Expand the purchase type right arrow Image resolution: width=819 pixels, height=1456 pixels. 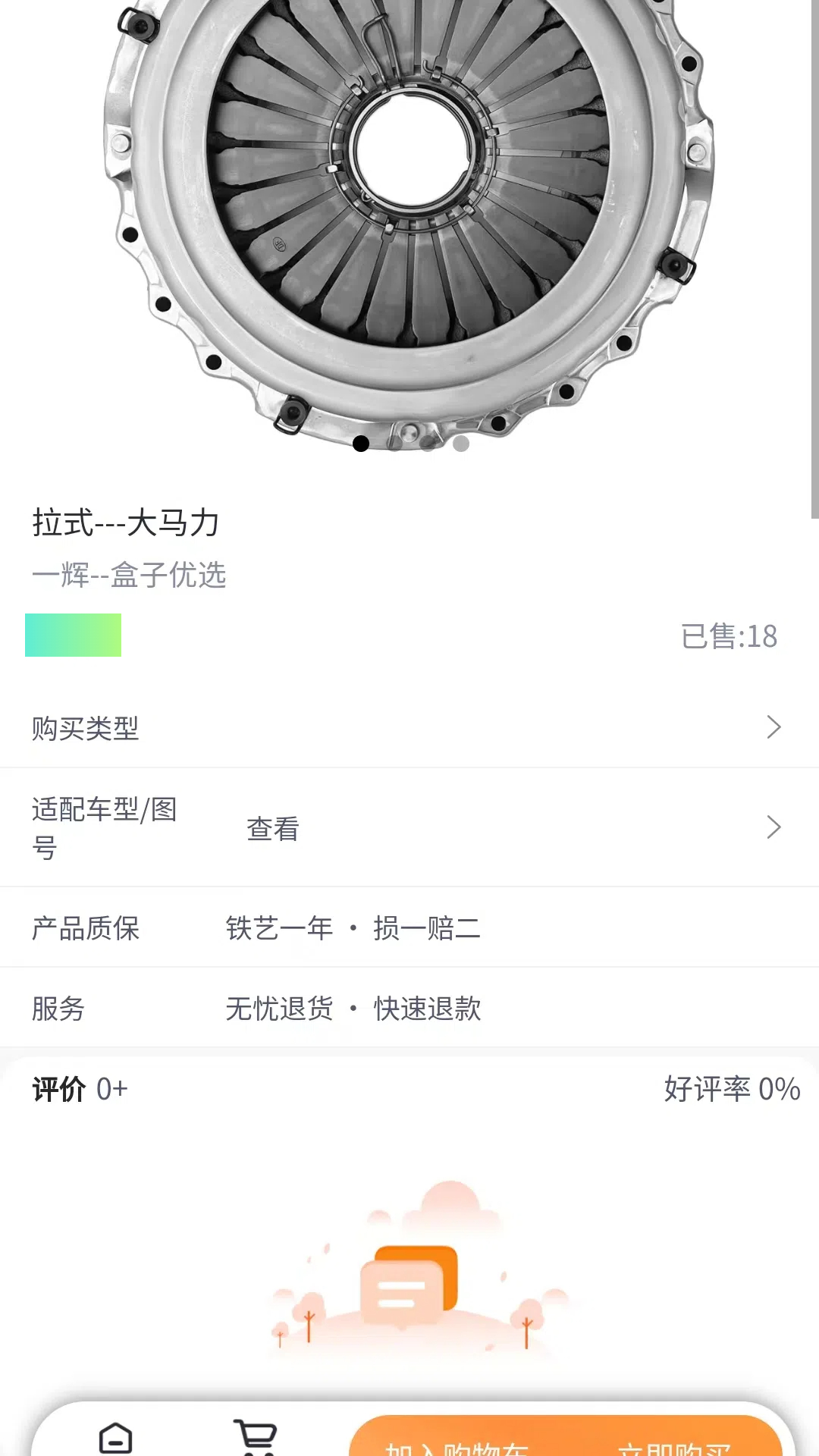[x=773, y=726]
